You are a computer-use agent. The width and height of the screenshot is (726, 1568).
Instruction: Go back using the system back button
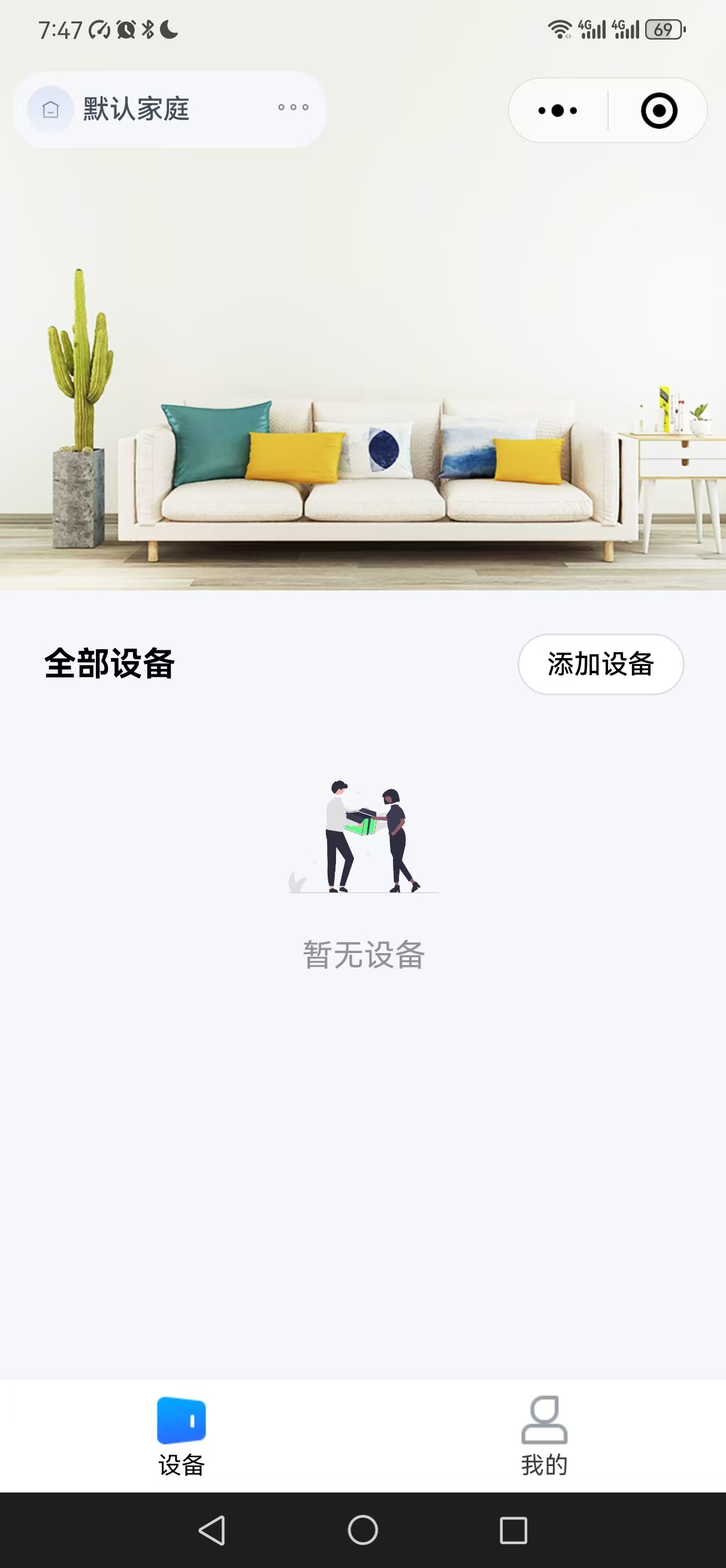(x=213, y=1530)
